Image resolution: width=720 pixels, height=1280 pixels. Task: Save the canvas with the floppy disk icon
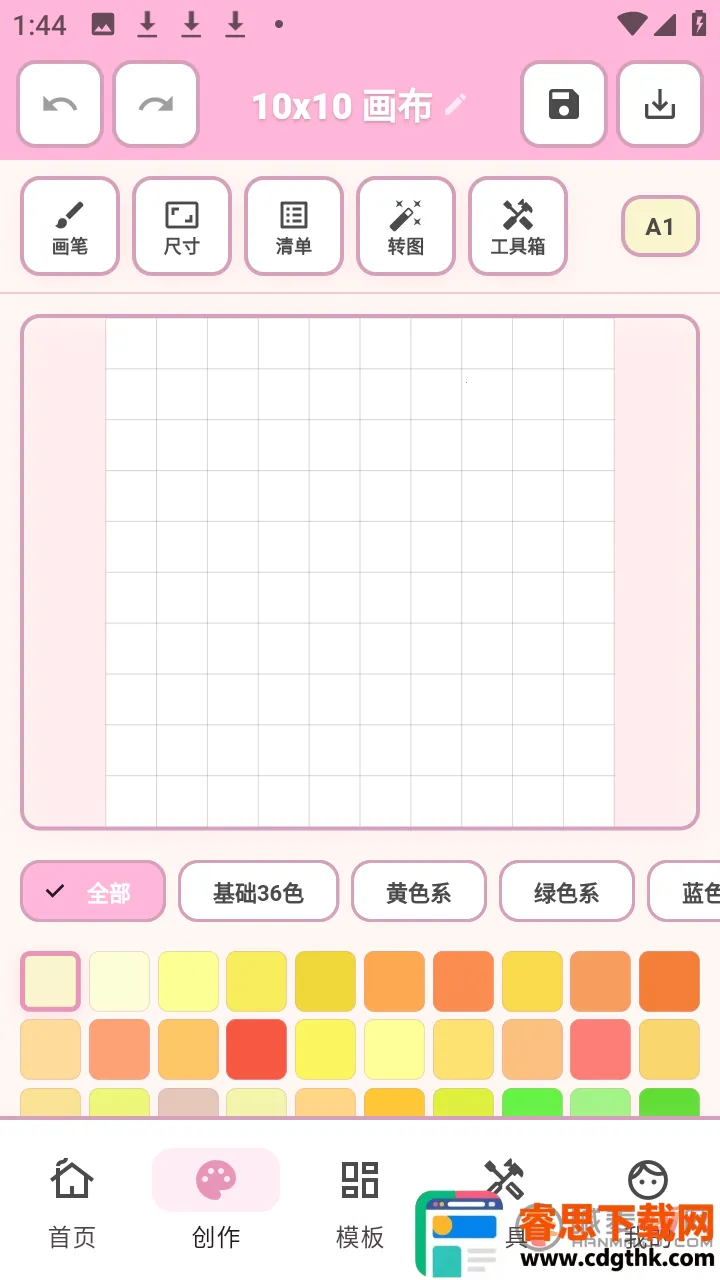point(564,104)
